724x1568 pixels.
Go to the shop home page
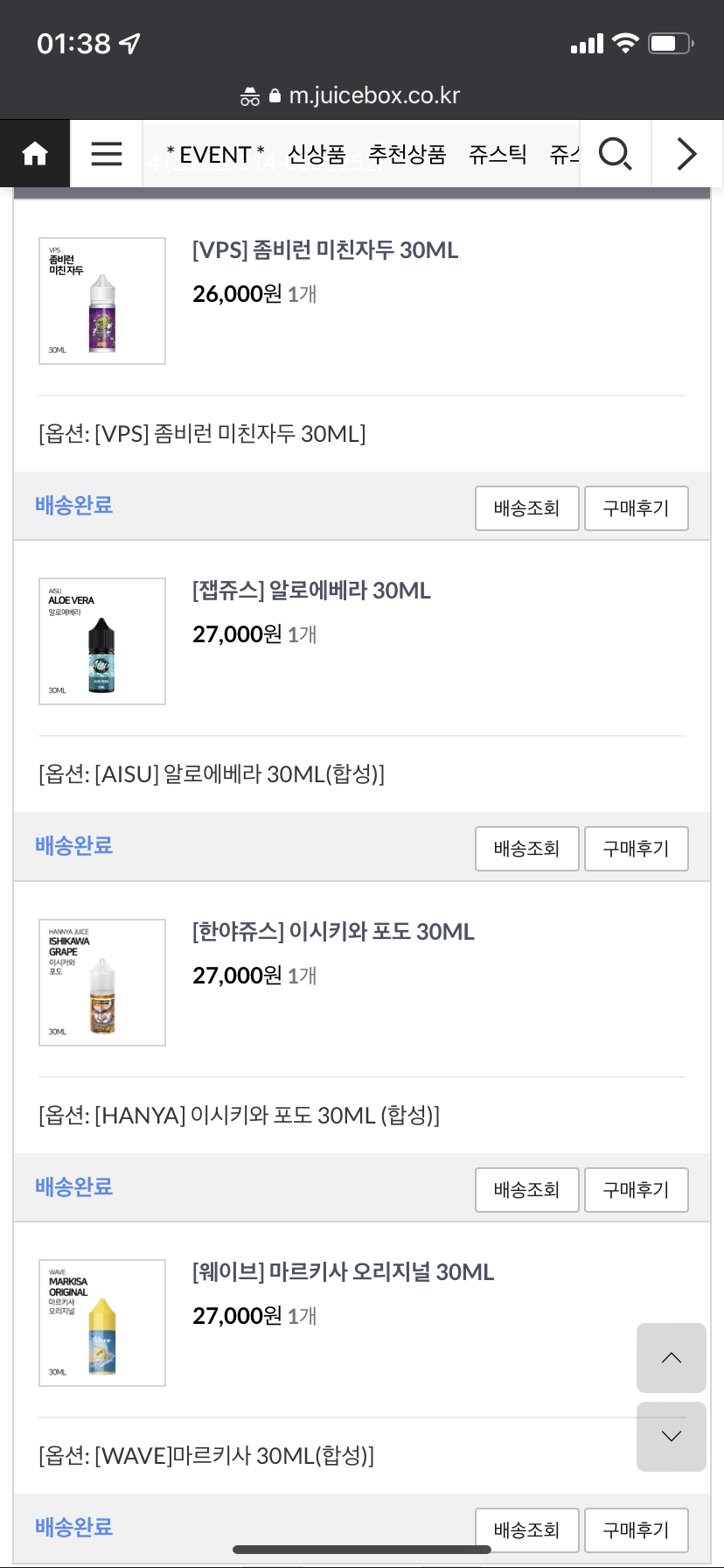(x=35, y=154)
